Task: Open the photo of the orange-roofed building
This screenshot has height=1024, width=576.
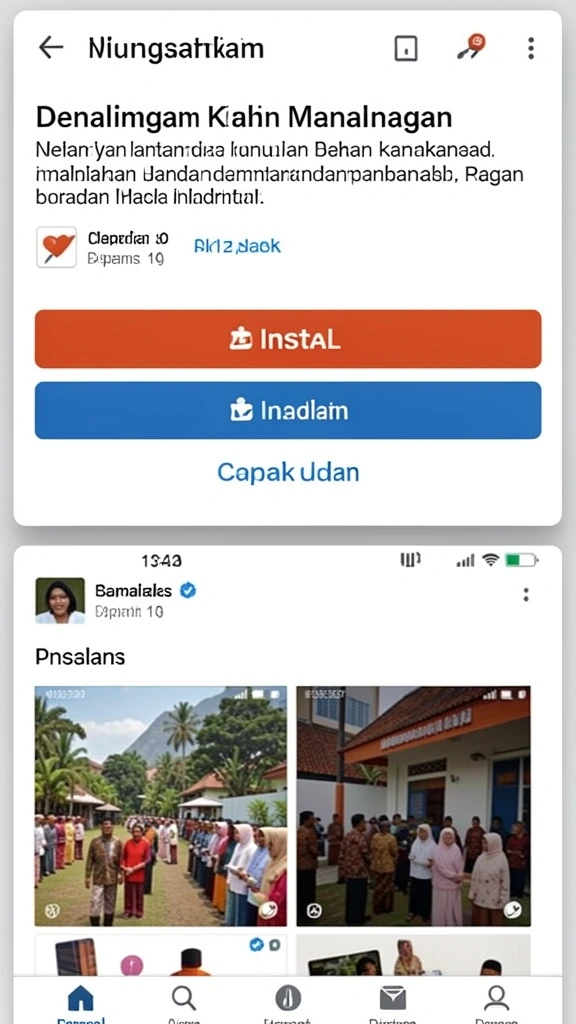Action: [413, 806]
